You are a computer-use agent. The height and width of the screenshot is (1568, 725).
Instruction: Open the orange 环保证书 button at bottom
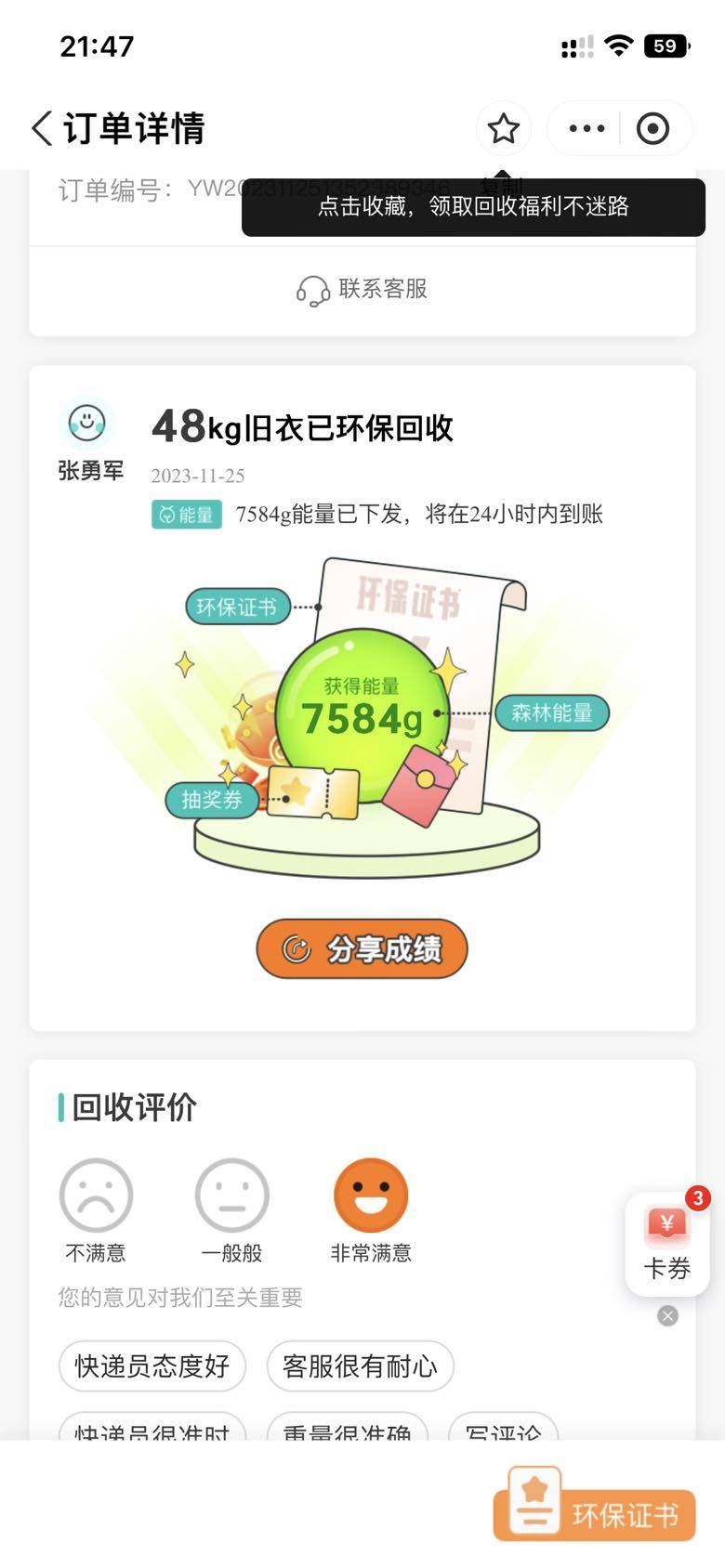tap(595, 1514)
